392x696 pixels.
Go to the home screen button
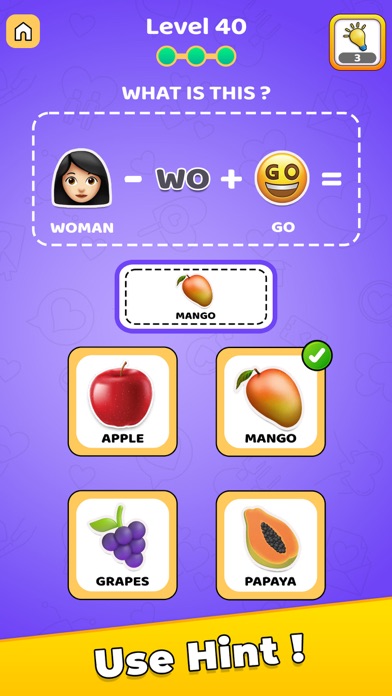23,31
